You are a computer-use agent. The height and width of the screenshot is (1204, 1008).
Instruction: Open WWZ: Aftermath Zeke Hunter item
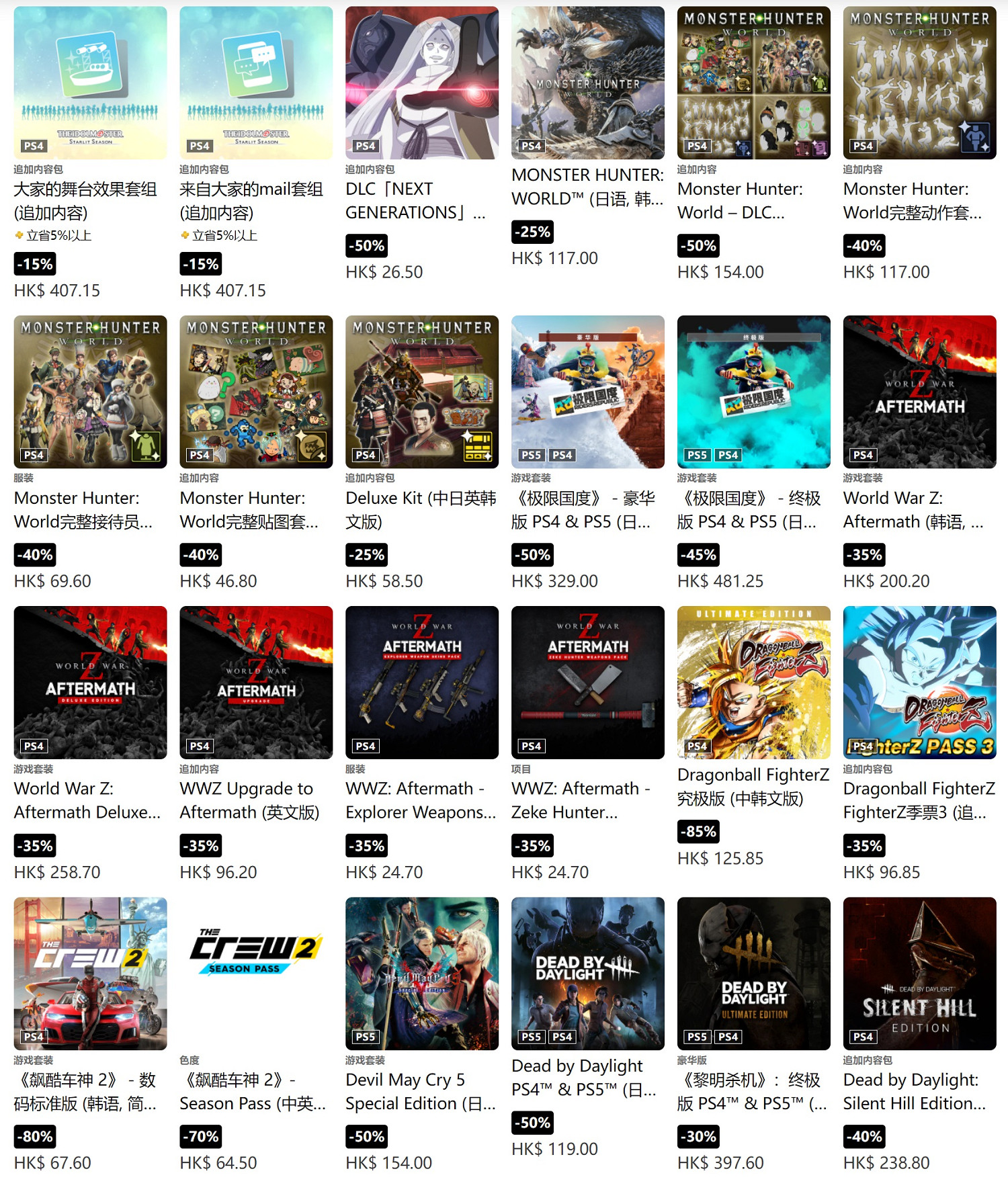(x=588, y=683)
